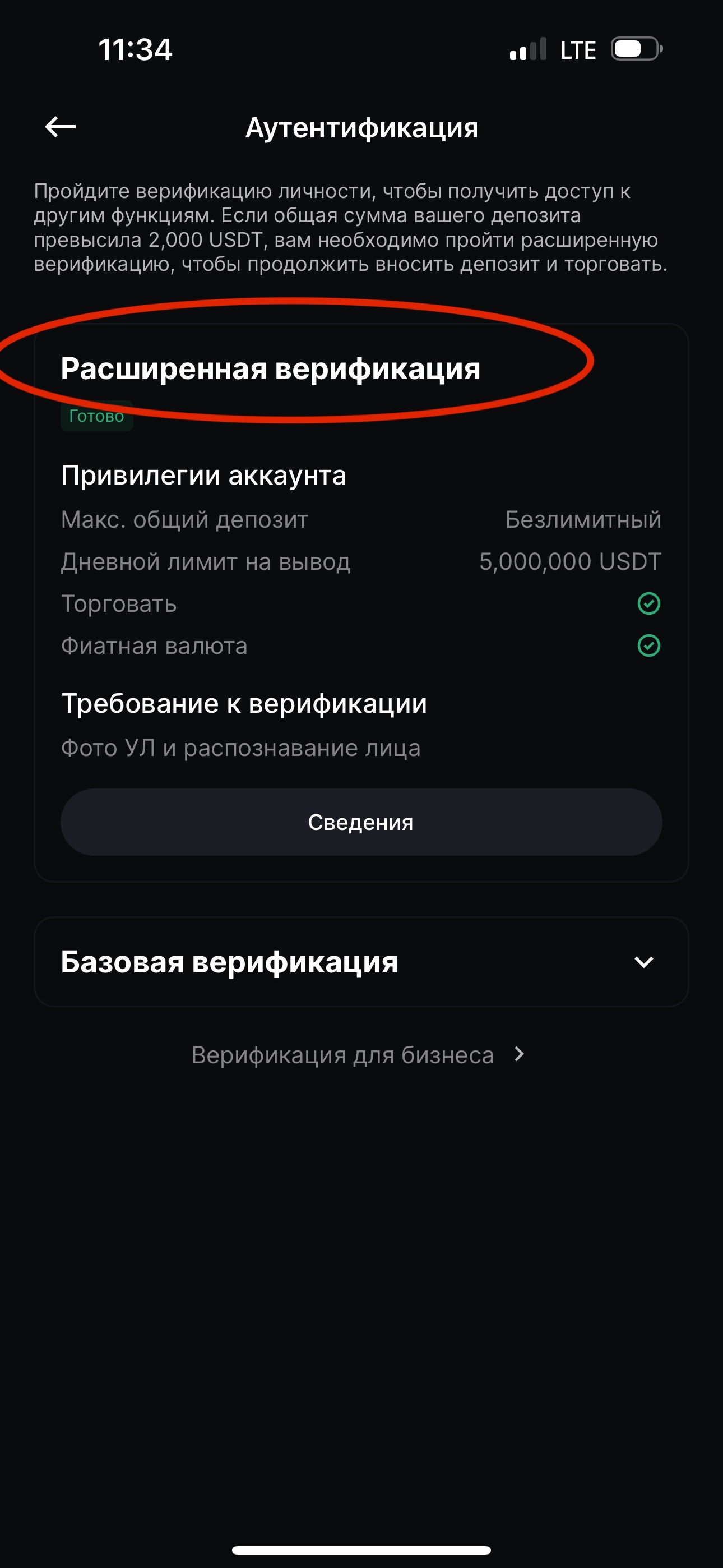Open Верификация для бизнеса link

[358, 1054]
